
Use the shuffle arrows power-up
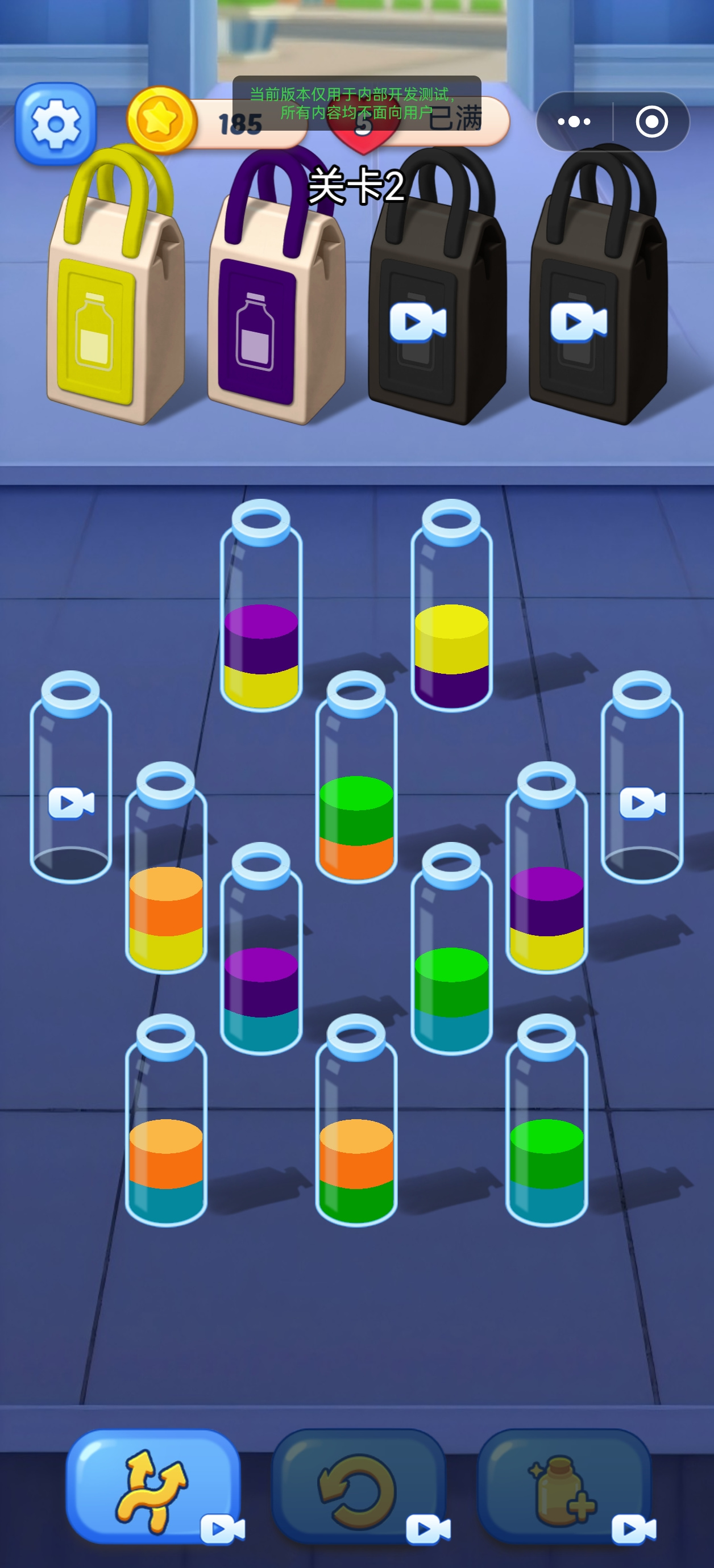click(x=152, y=1485)
